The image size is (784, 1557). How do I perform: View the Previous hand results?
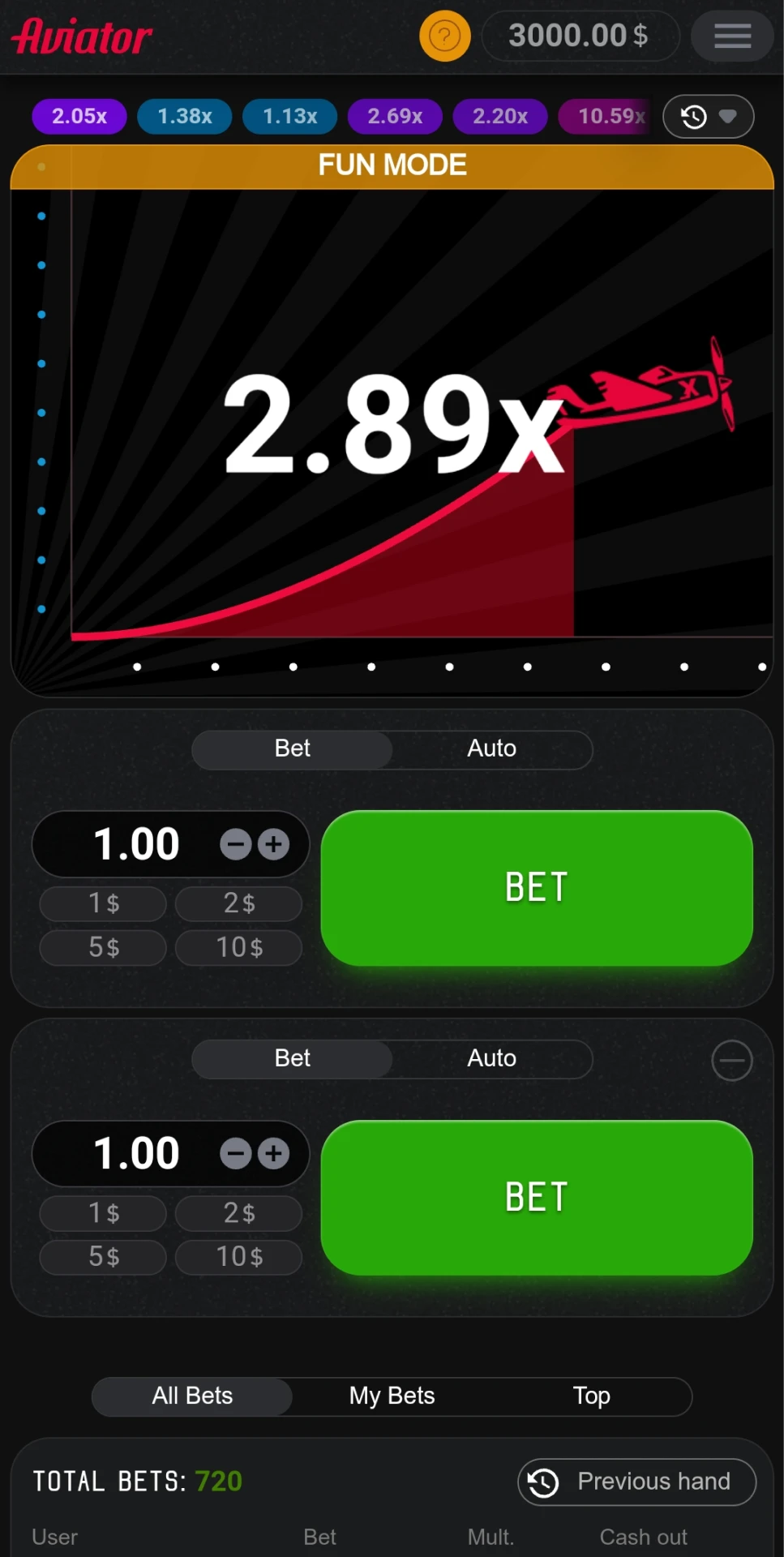tap(636, 1482)
